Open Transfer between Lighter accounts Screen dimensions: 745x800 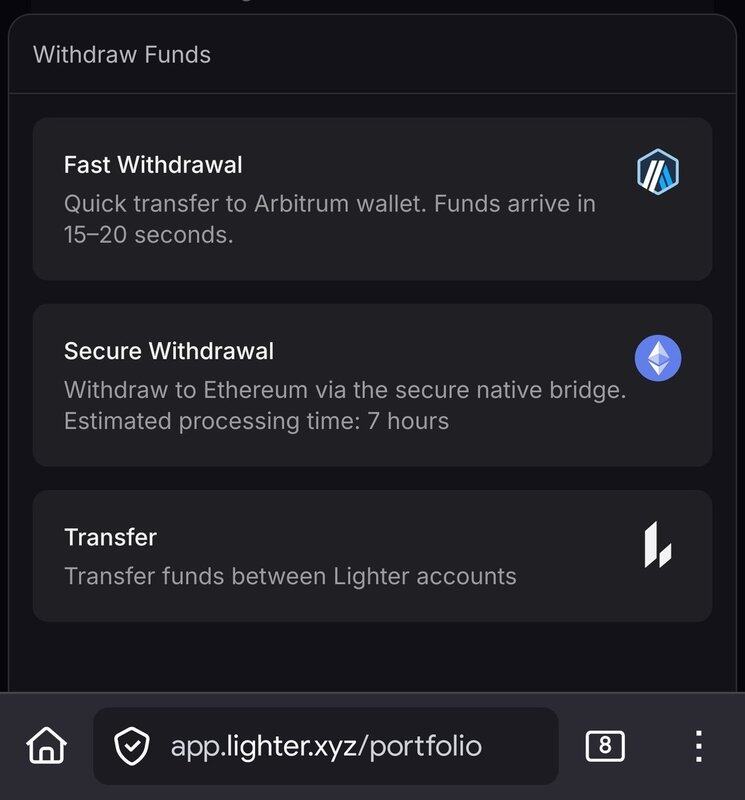point(372,556)
